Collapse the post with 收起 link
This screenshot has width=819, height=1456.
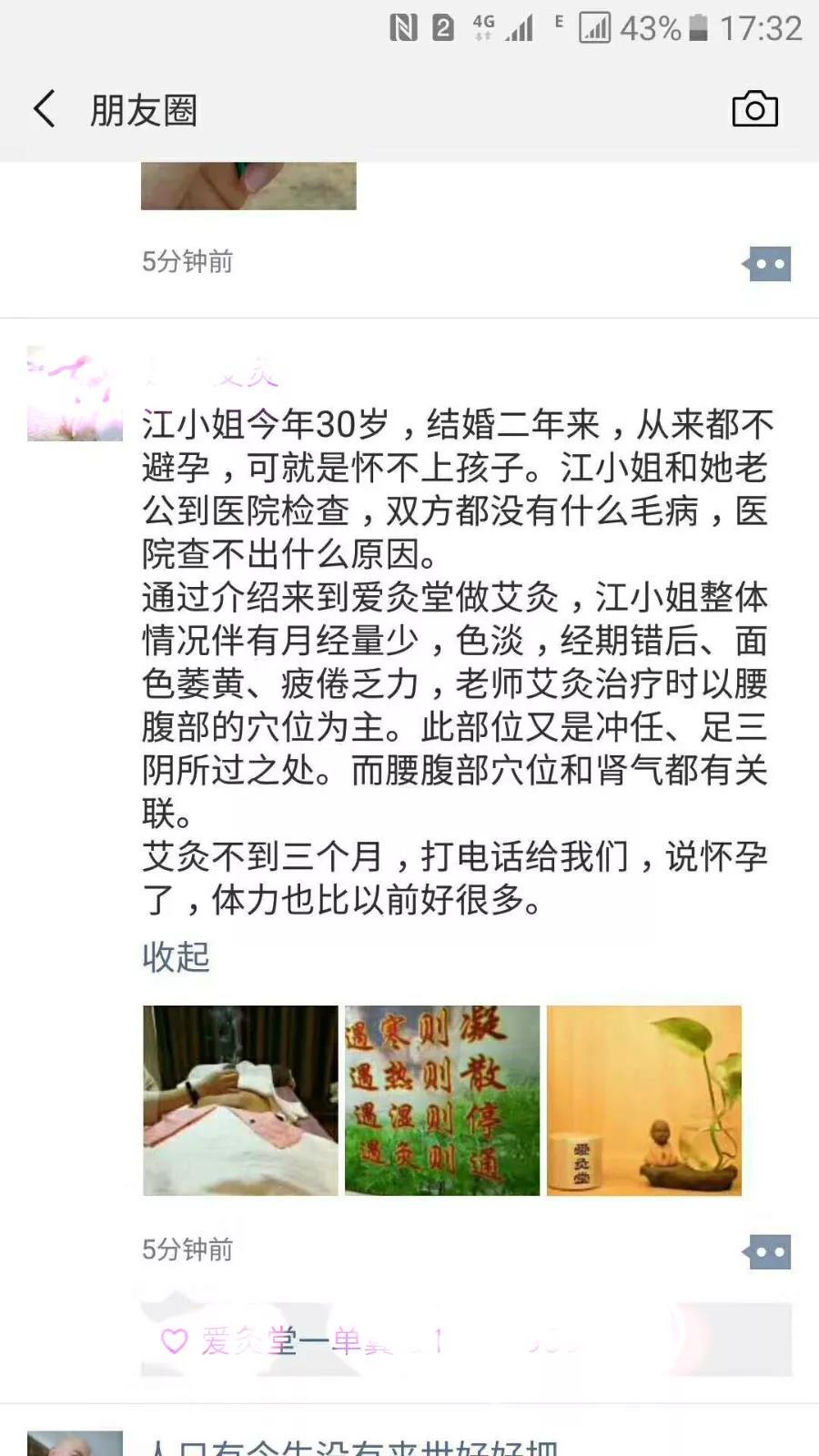(x=176, y=956)
